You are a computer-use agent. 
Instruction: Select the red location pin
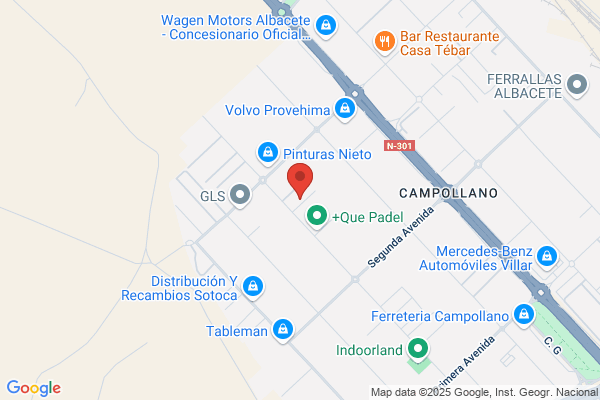(x=300, y=181)
